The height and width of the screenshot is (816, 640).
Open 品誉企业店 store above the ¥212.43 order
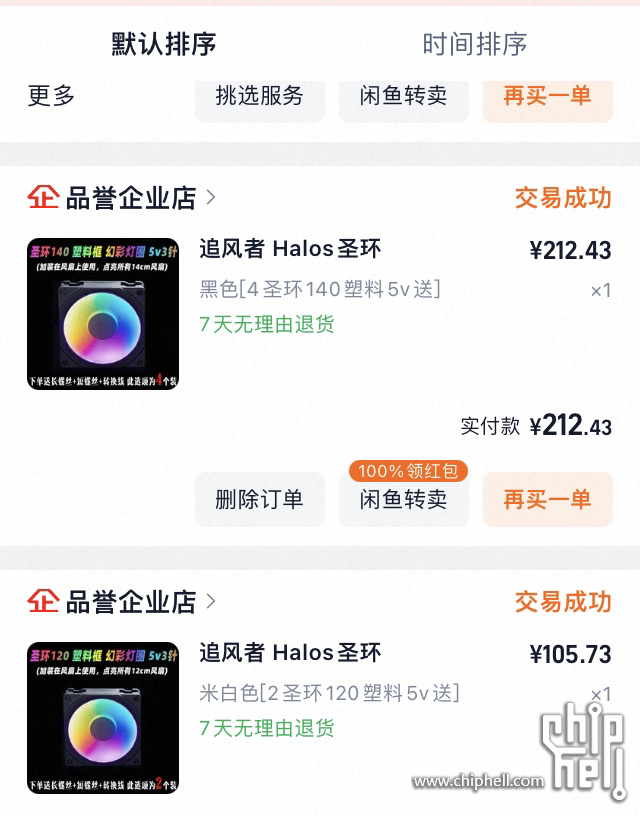131,198
